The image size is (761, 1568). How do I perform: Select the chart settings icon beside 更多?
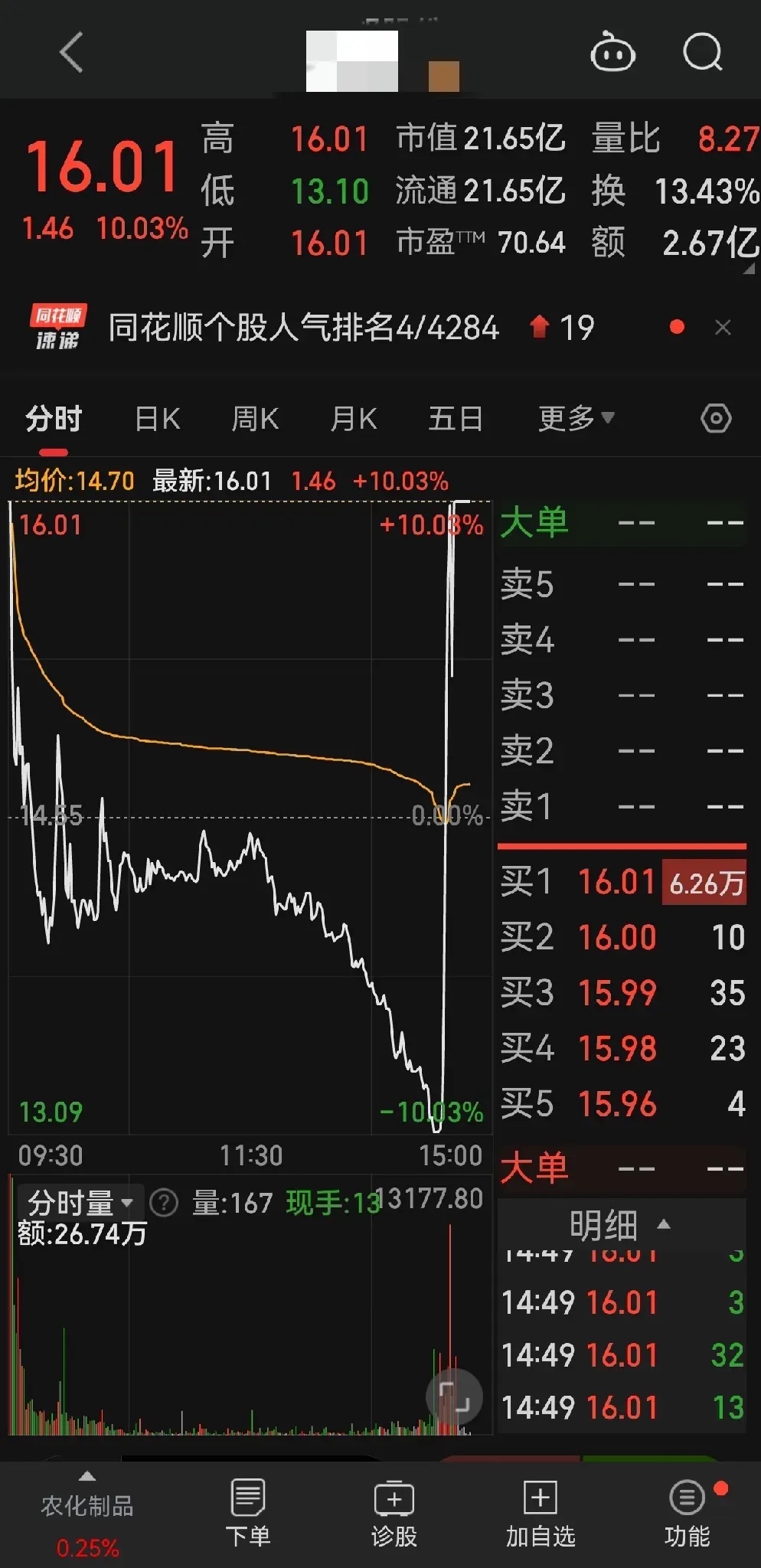(x=717, y=419)
